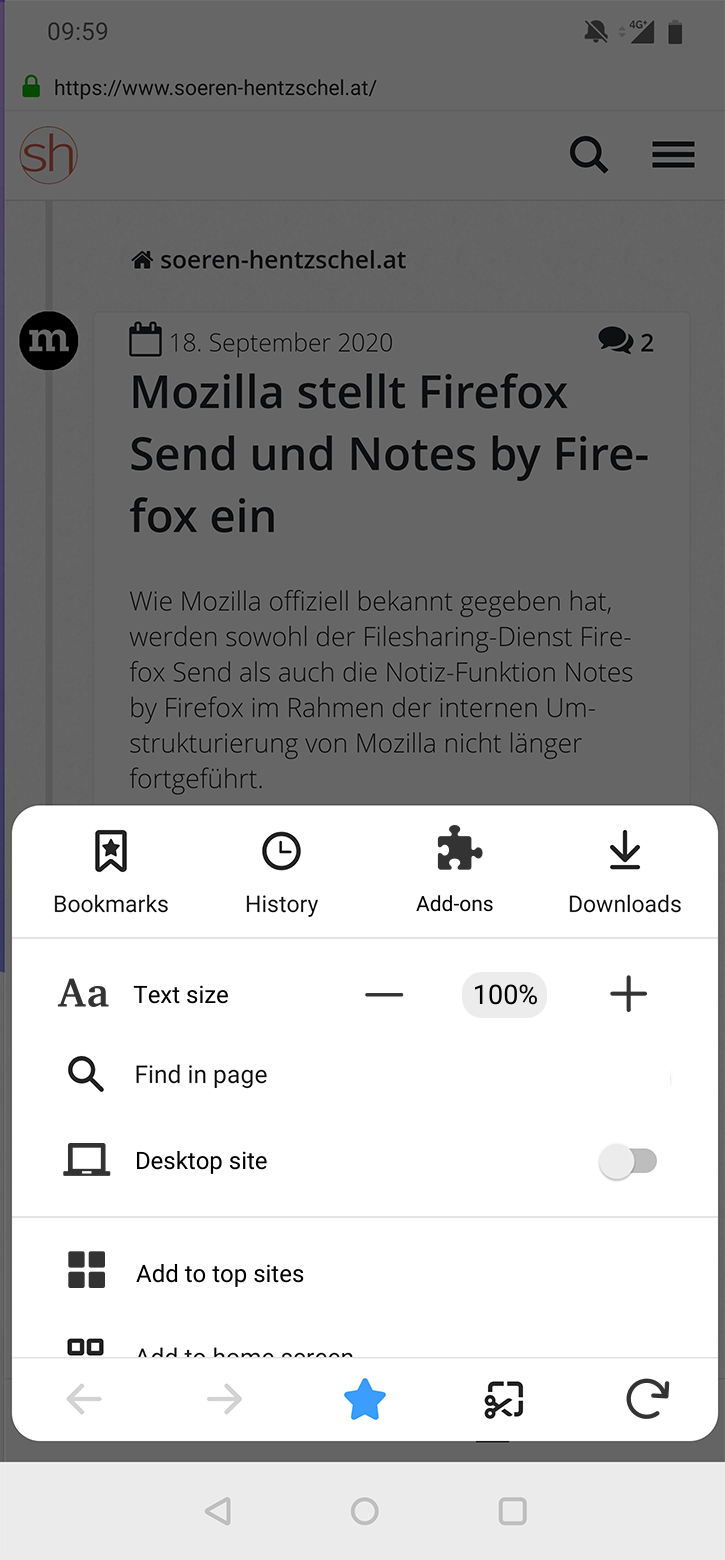Reset text size via the 100% chip
Image resolution: width=725 pixels, height=1560 pixels.
[505, 995]
